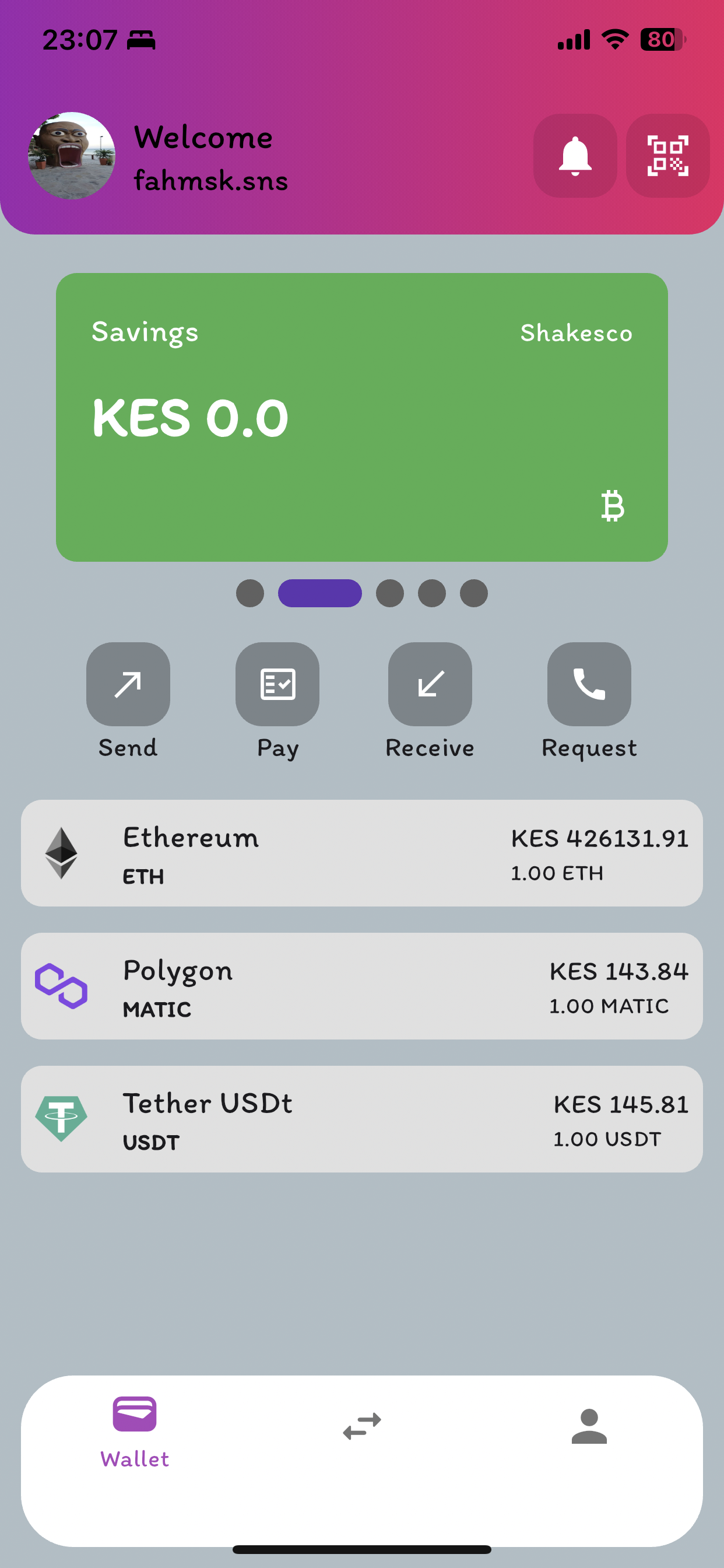Open the Tether USDt row
Image resolution: width=724 pixels, height=1568 pixels.
tap(361, 1119)
